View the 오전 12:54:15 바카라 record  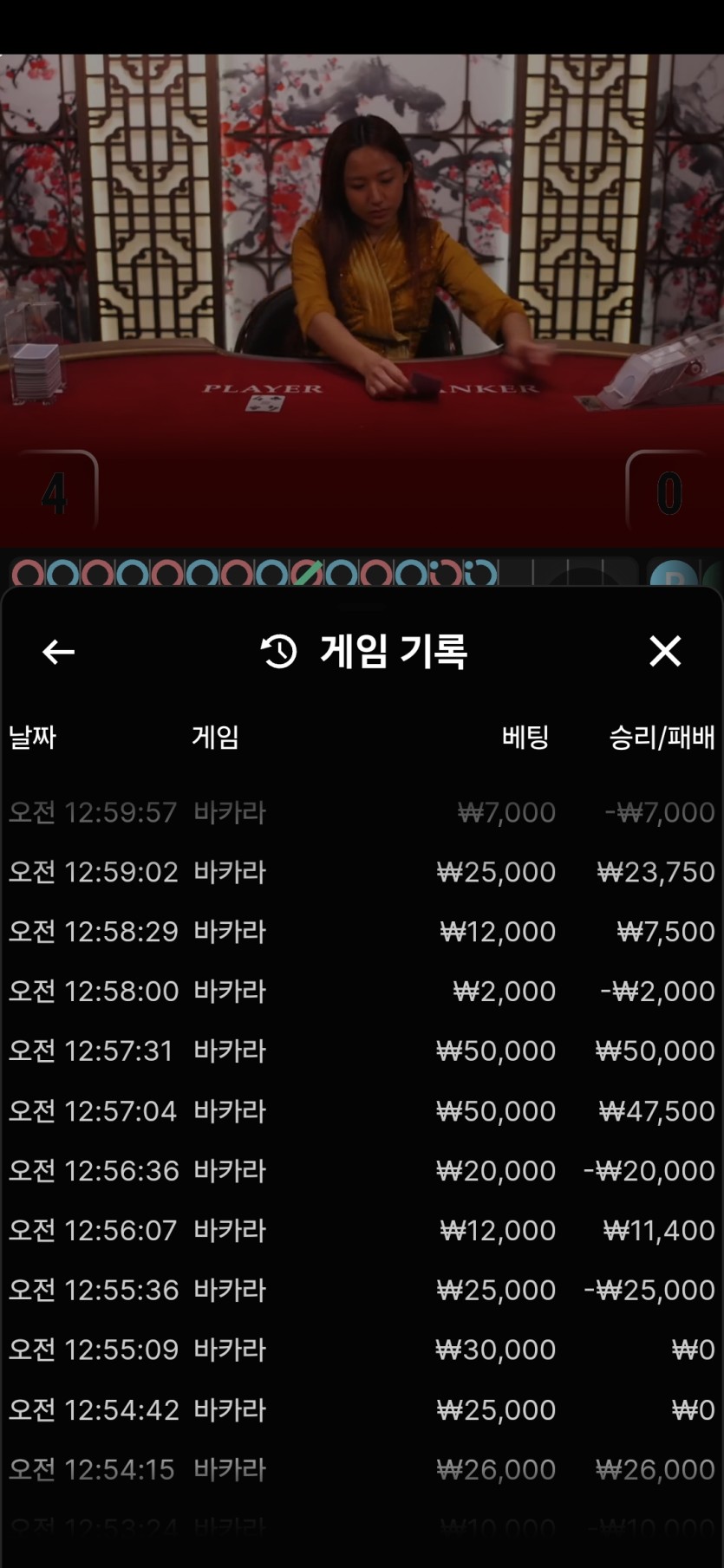[x=362, y=1470]
